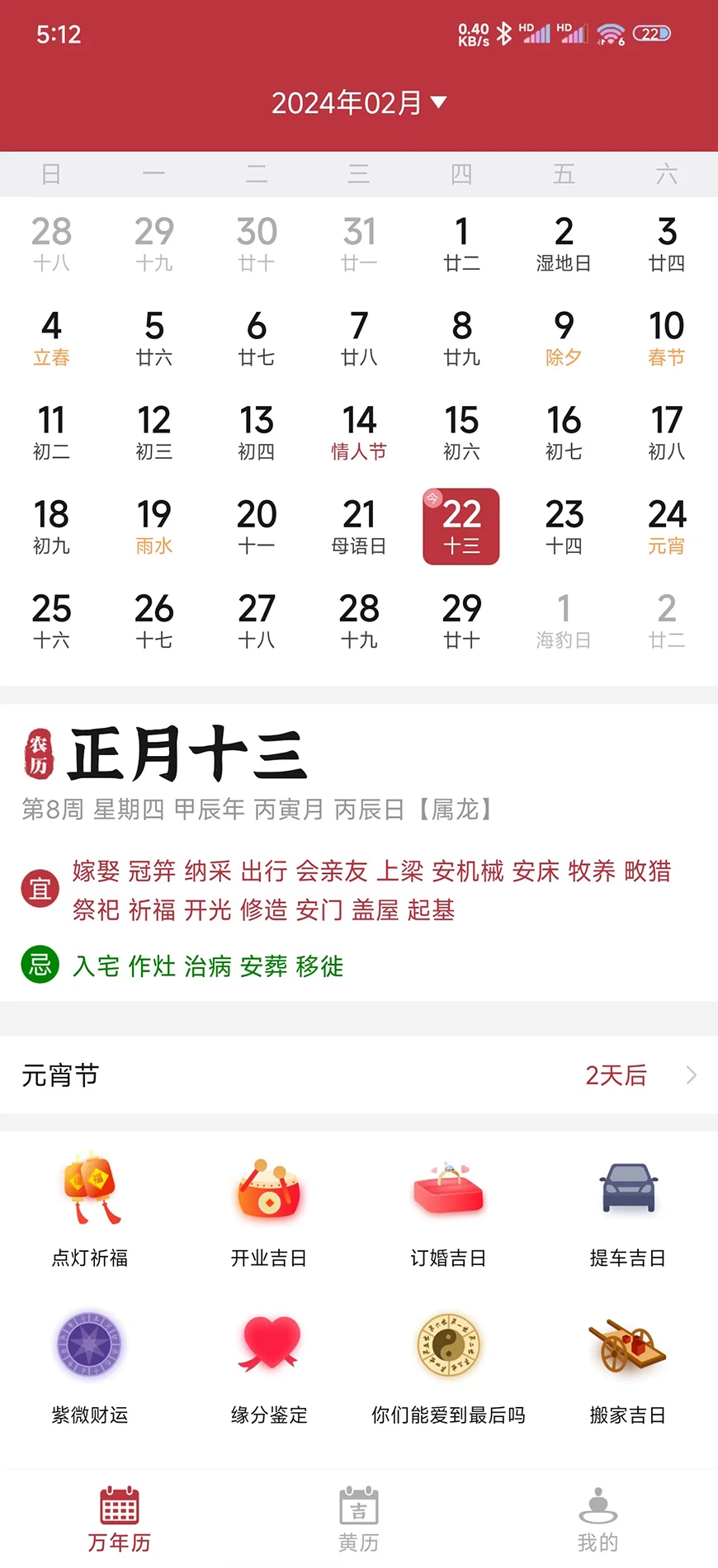Open 紫微财运 fortune feature
The image size is (718, 1568).
[x=88, y=1367]
